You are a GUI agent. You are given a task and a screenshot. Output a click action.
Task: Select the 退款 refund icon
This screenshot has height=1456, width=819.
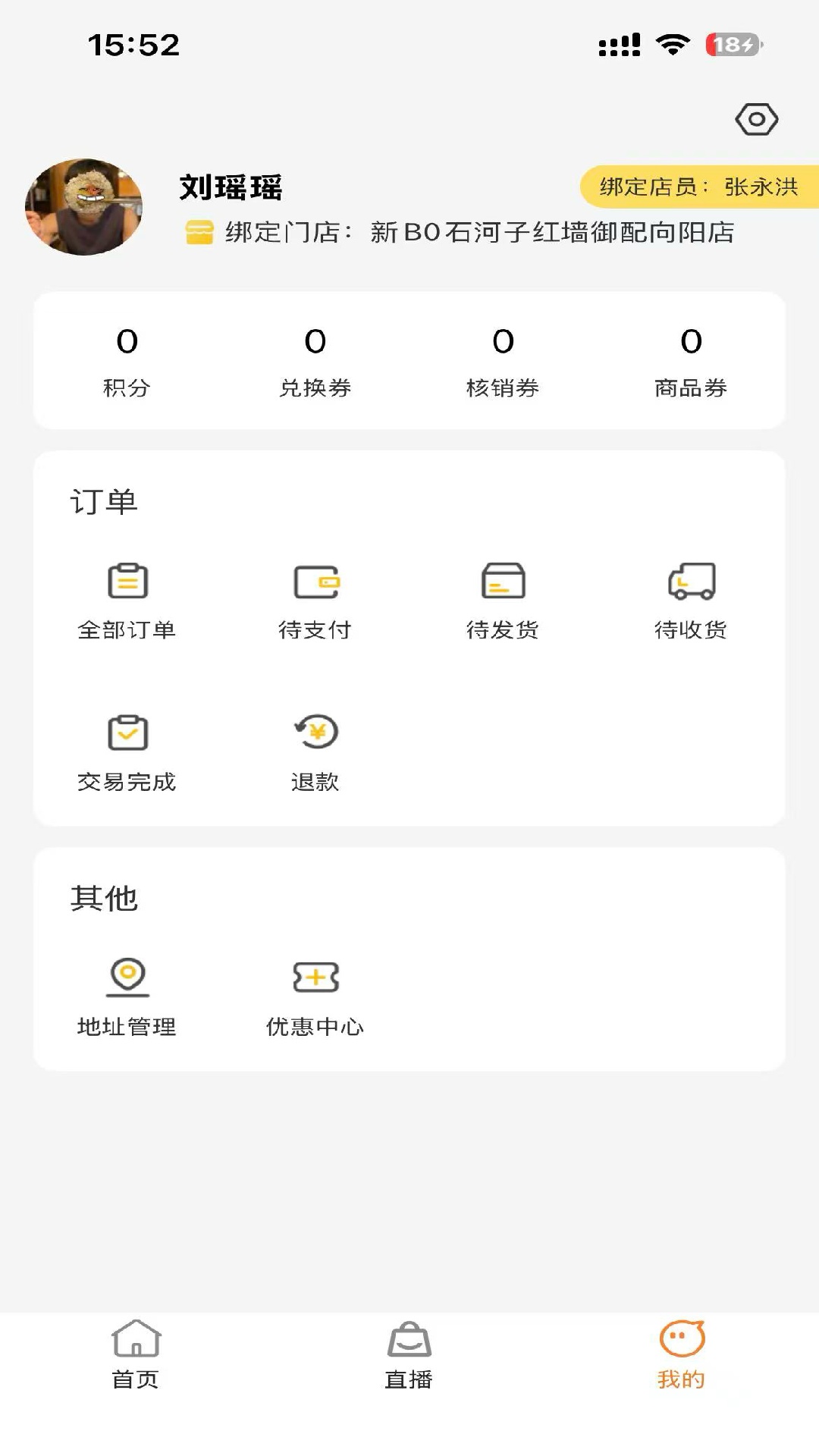[316, 732]
